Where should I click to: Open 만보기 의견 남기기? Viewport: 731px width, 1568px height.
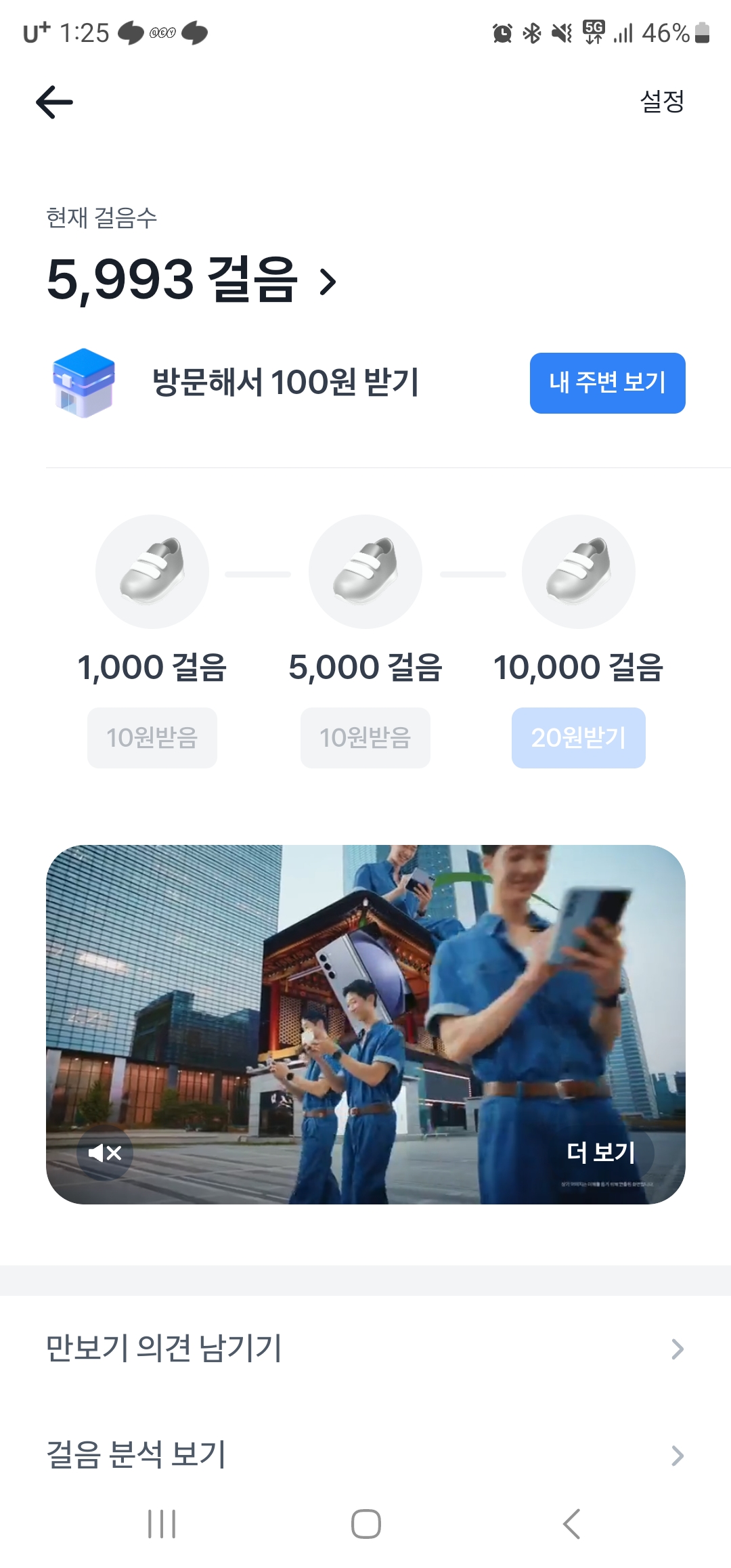[x=365, y=1349]
